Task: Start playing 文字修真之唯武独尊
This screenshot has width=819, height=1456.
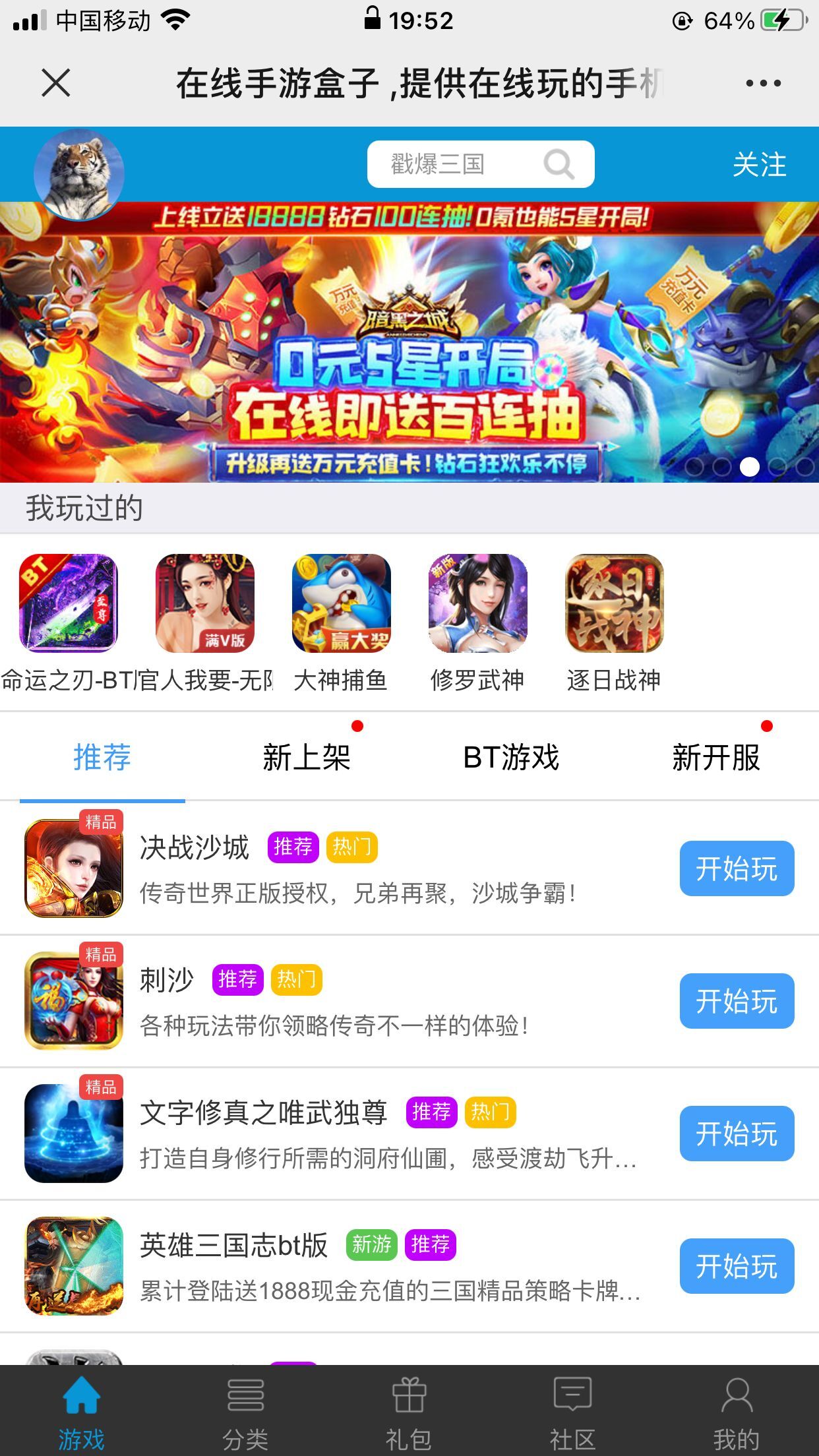Action: [736, 1134]
